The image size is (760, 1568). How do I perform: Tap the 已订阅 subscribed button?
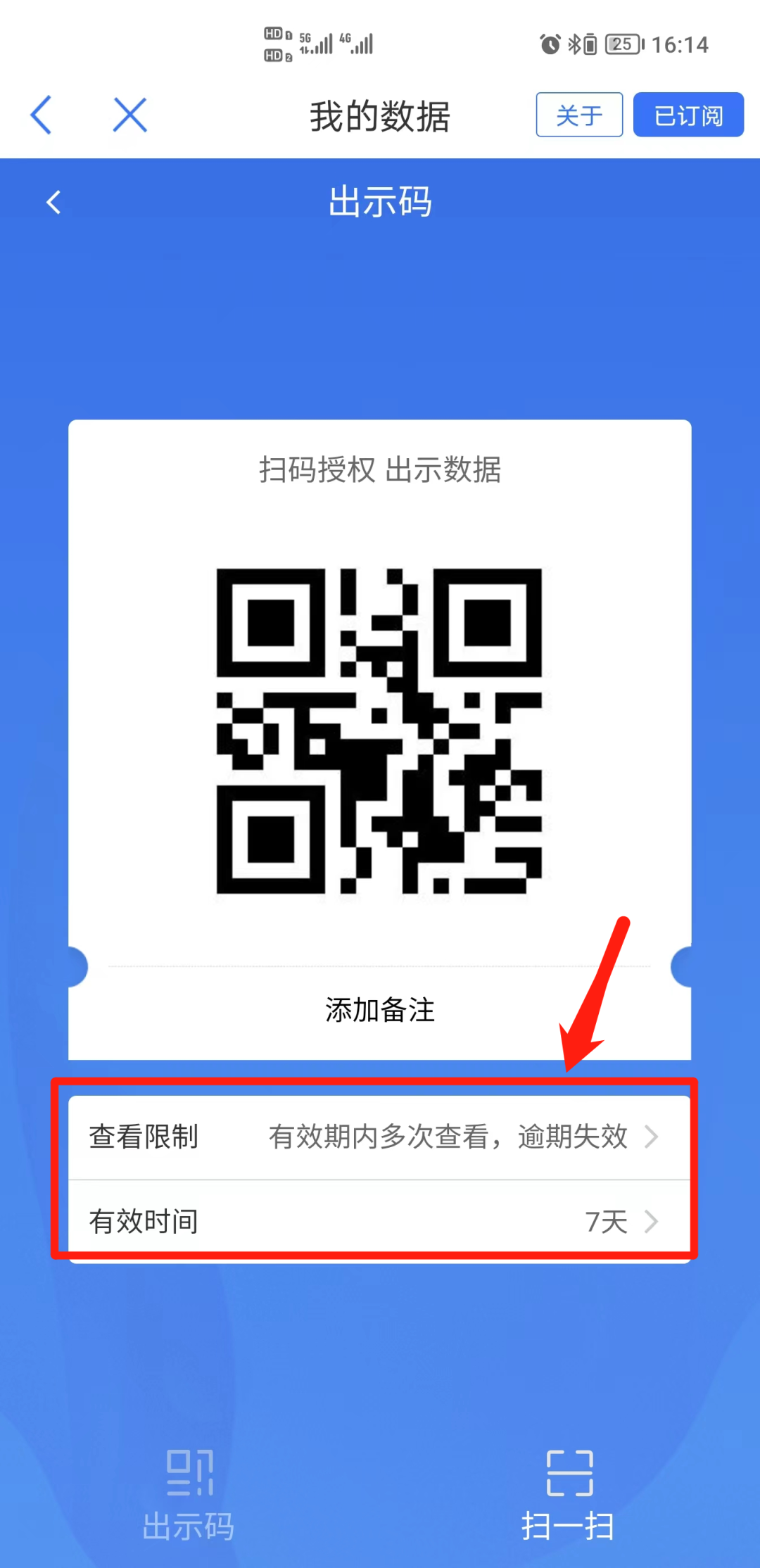click(x=688, y=115)
